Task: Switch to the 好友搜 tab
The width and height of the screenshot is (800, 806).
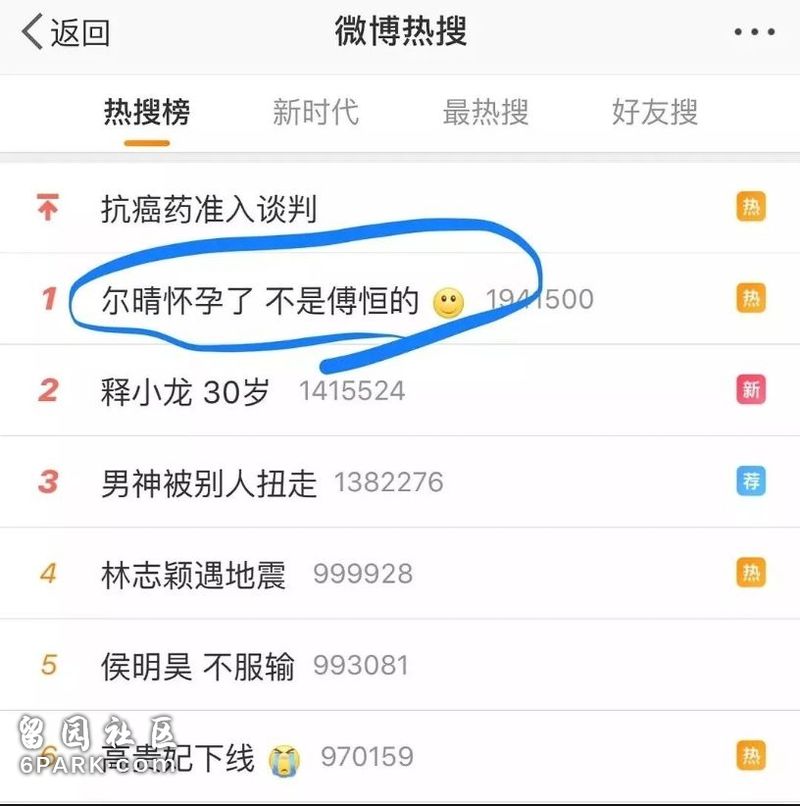Action: [x=654, y=112]
